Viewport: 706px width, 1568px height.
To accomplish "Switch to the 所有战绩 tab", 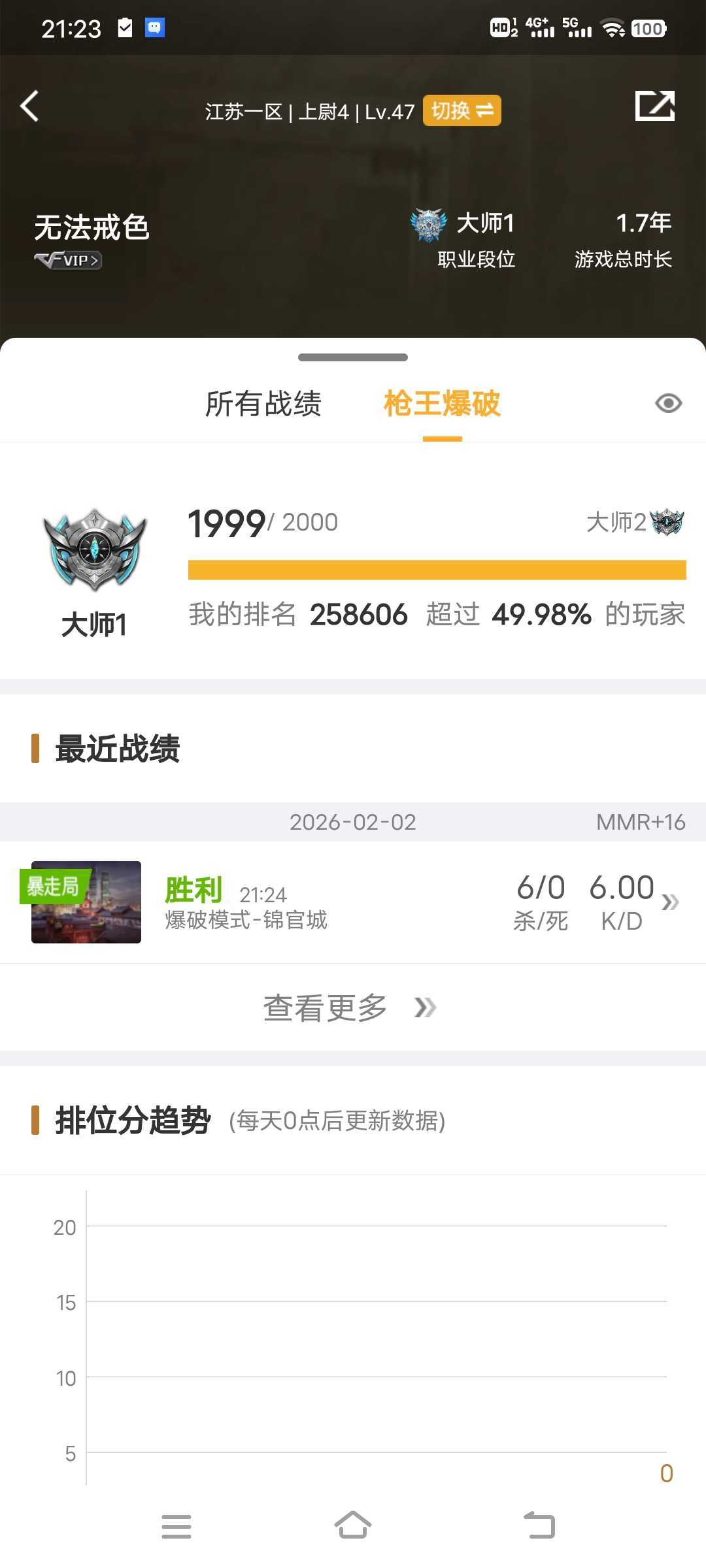I will [263, 404].
